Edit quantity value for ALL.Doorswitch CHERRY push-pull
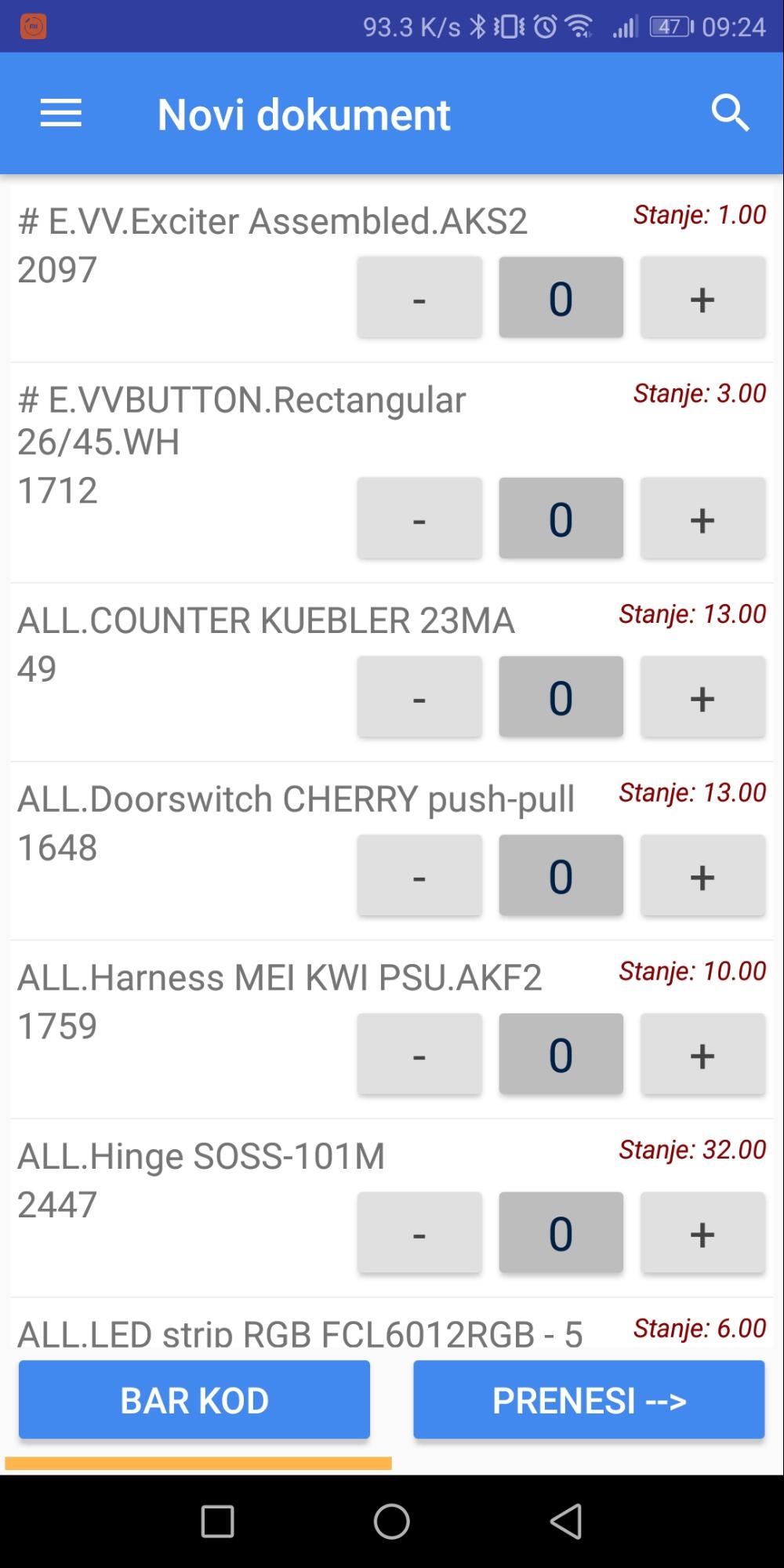 561,875
